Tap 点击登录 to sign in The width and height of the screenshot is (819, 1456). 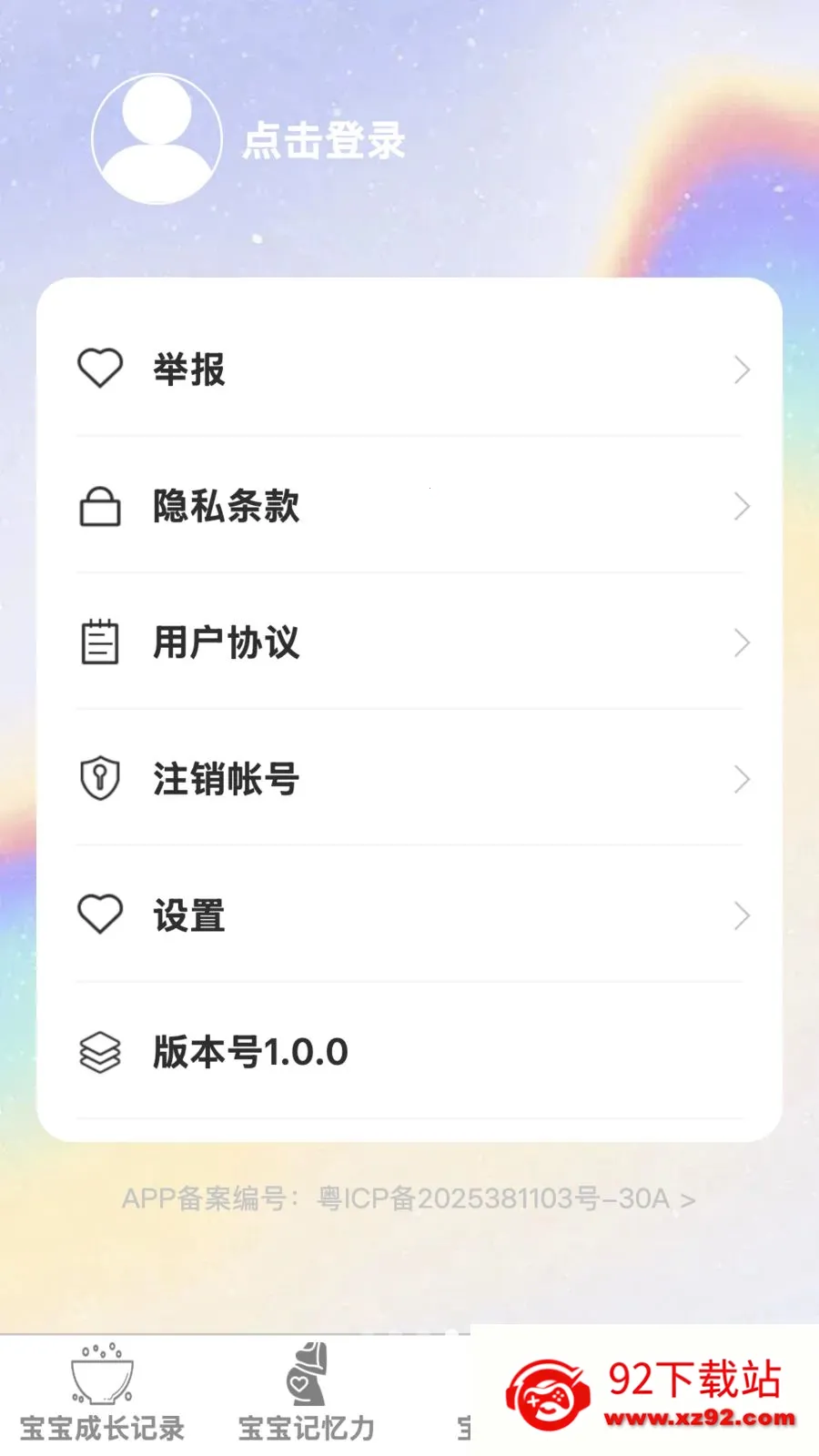(324, 141)
